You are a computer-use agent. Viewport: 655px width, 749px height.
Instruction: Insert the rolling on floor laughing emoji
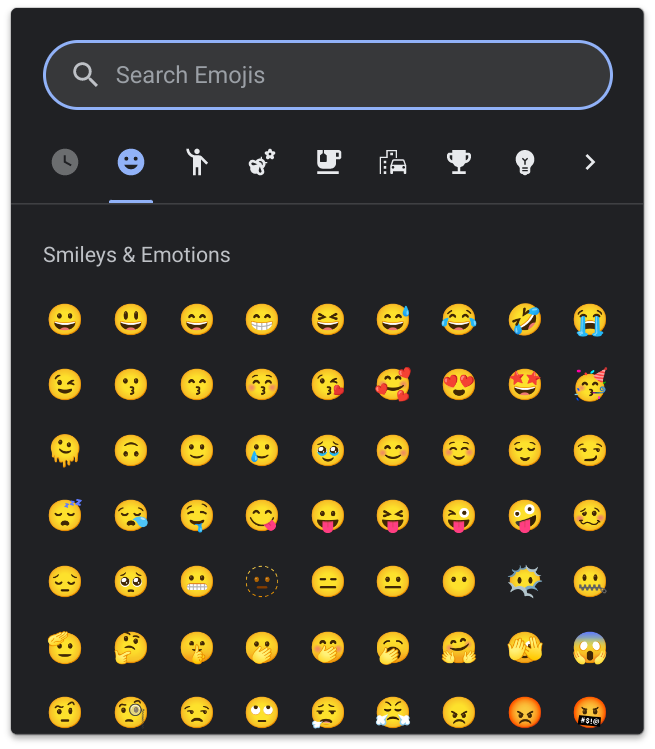[x=524, y=320]
